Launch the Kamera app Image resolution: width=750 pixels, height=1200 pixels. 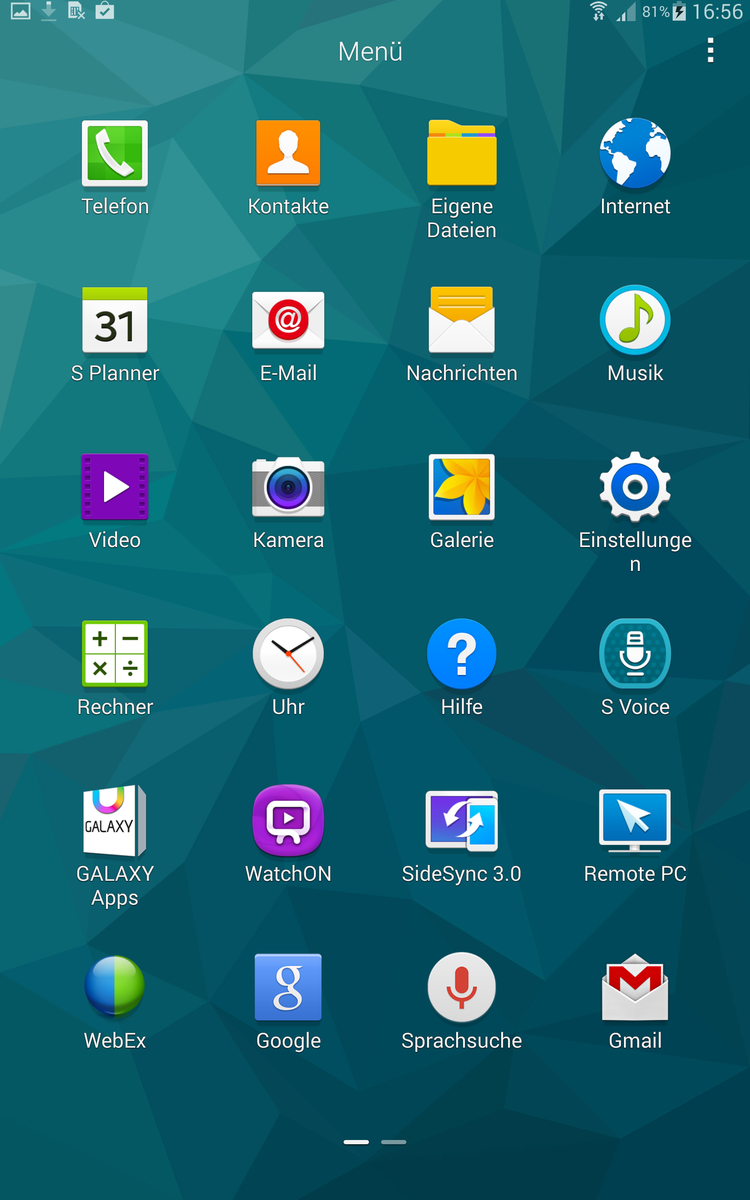click(288, 487)
